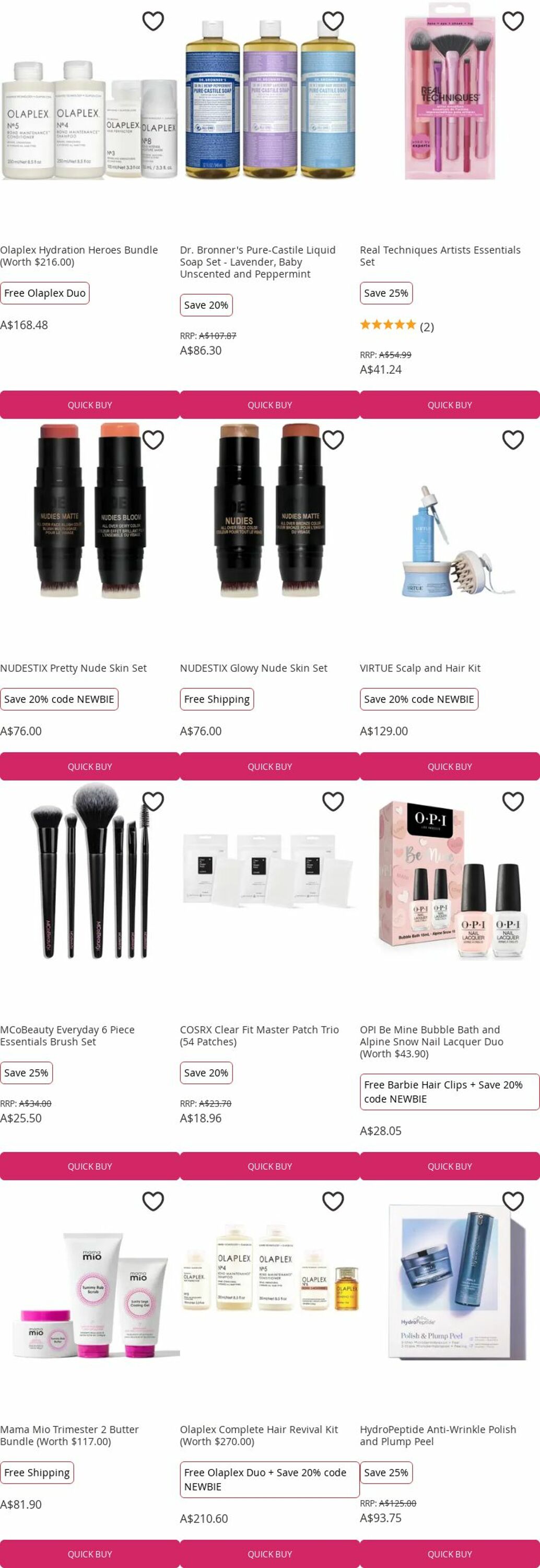Quick buy Olaplex Hydration Heroes Bundle
Viewport: 540px width, 1568px height.
pyautogui.click(x=89, y=405)
